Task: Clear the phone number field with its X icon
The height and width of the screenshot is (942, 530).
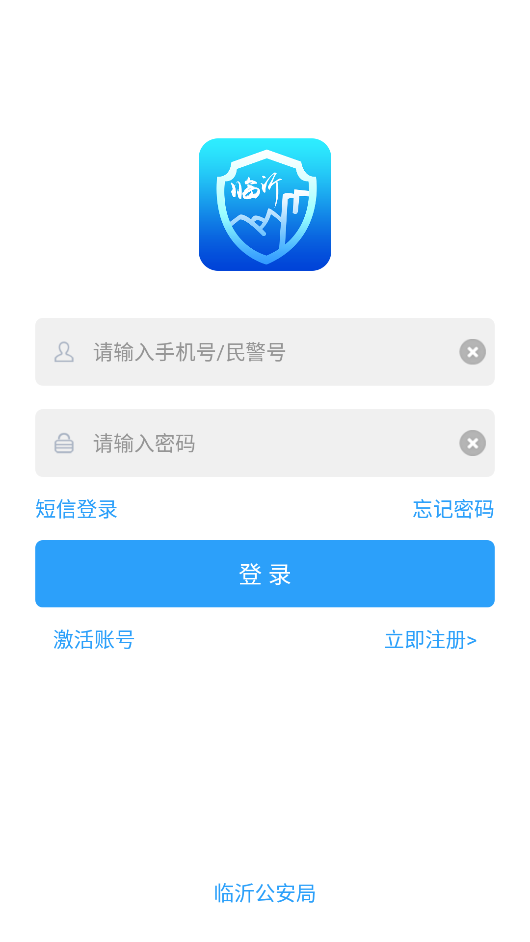Action: tap(473, 352)
